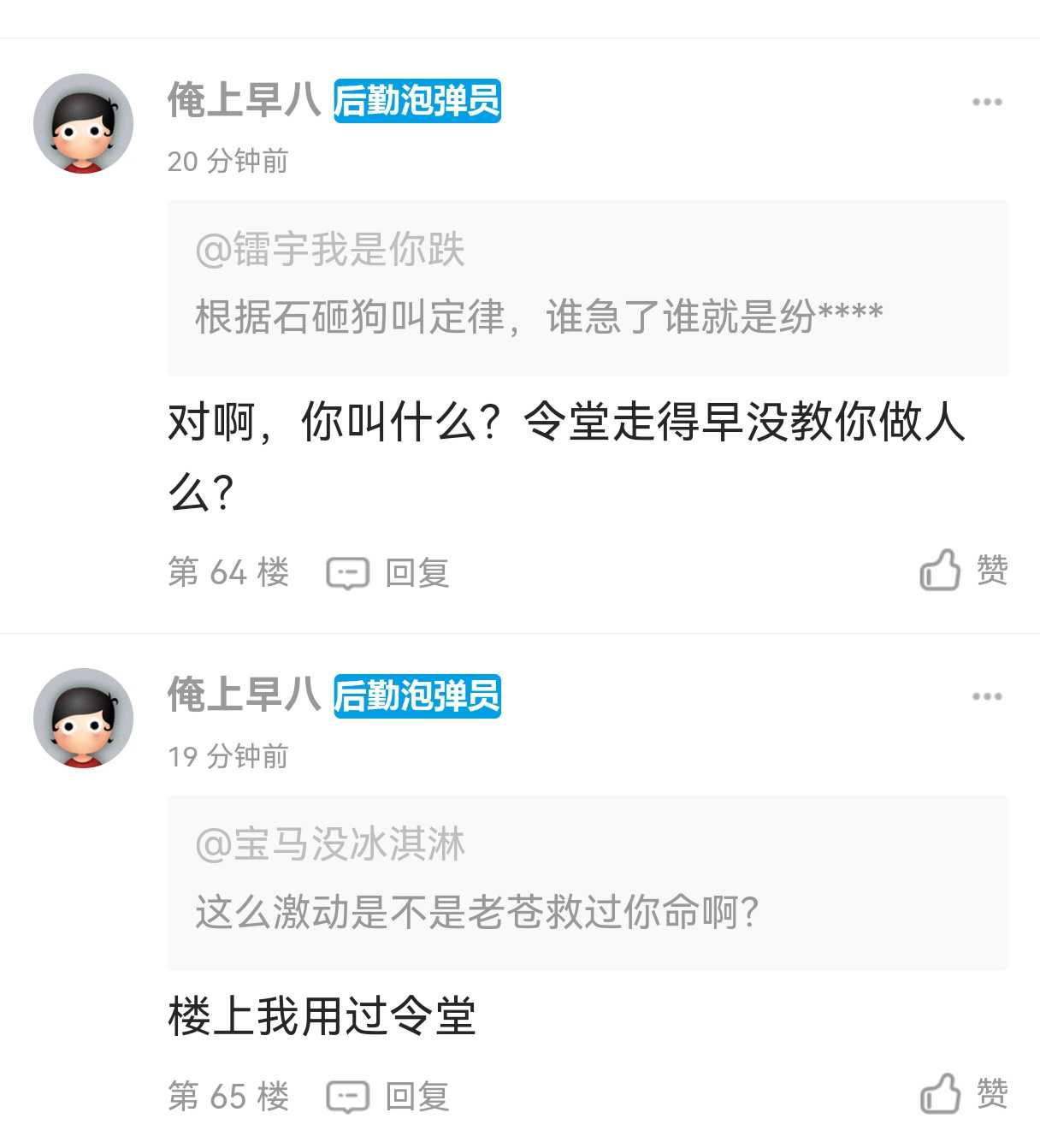The height and width of the screenshot is (1148, 1040).
Task: Open the overflow menu on the 65楼 comment
Action: pyautogui.click(x=986, y=696)
